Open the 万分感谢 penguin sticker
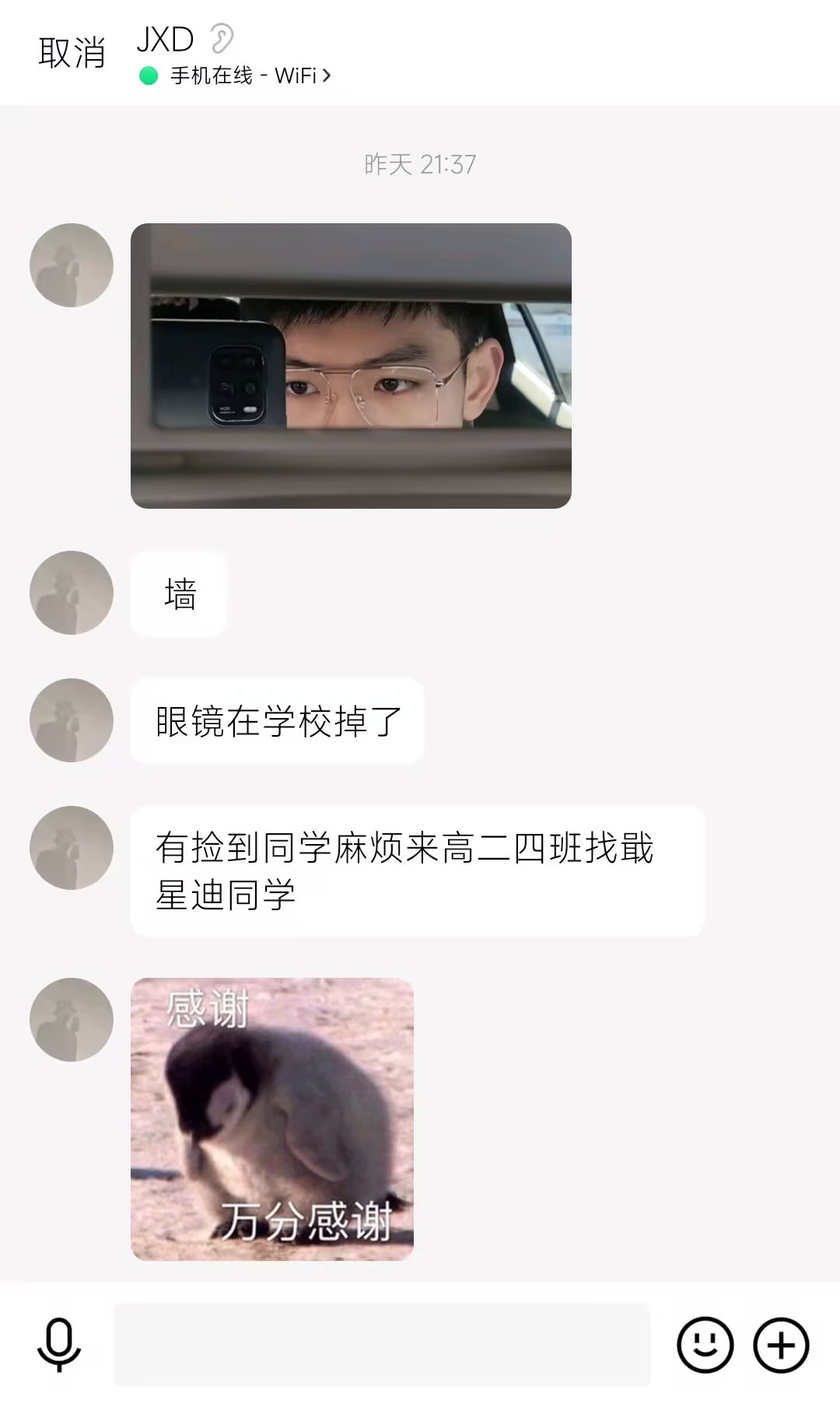This screenshot has height=1408, width=840. click(271, 1119)
